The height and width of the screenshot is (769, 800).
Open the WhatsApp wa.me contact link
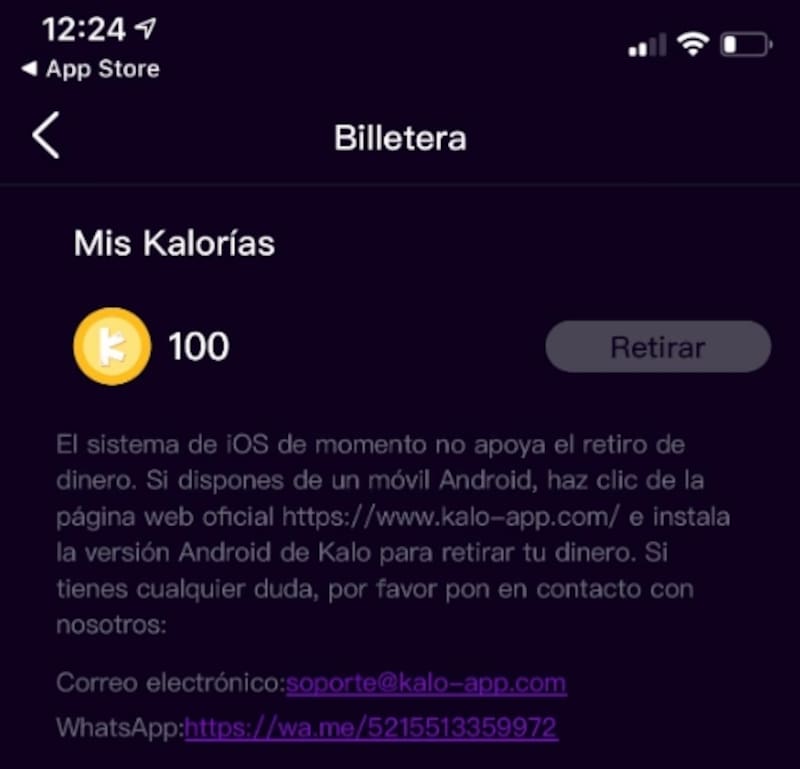click(x=370, y=726)
